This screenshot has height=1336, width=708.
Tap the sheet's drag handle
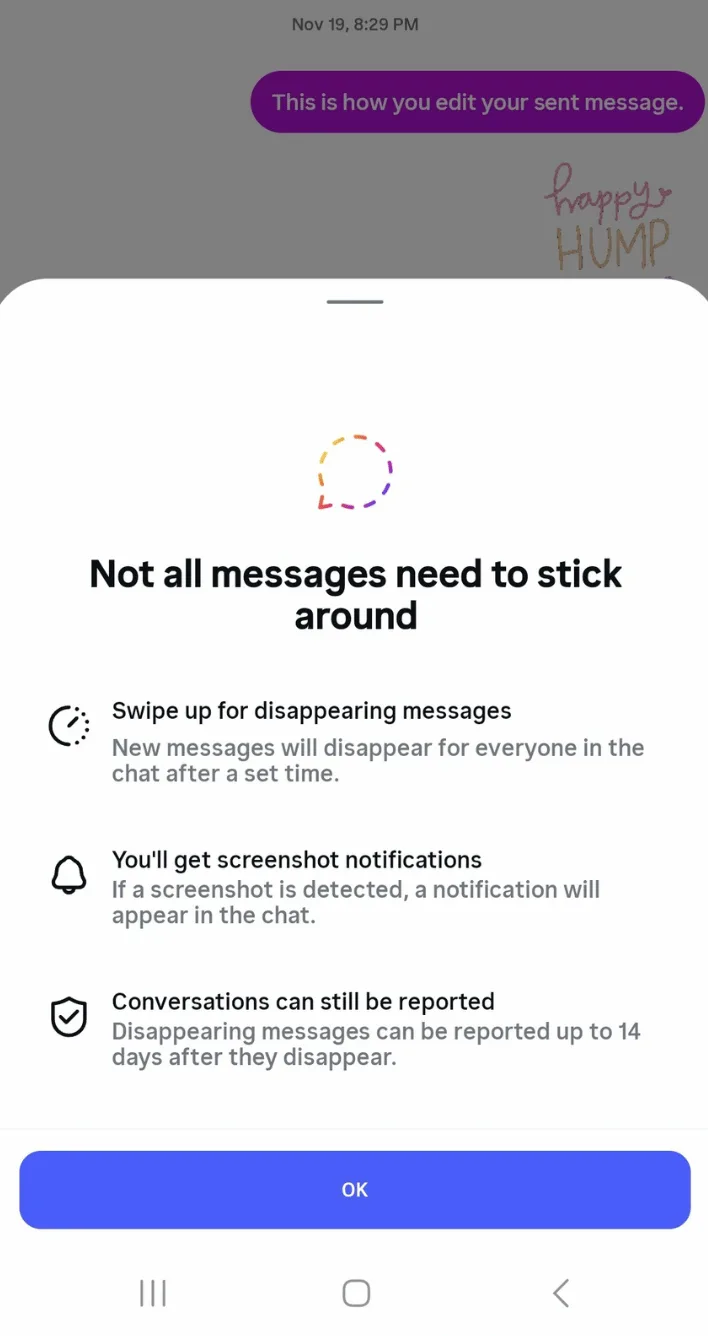click(354, 301)
